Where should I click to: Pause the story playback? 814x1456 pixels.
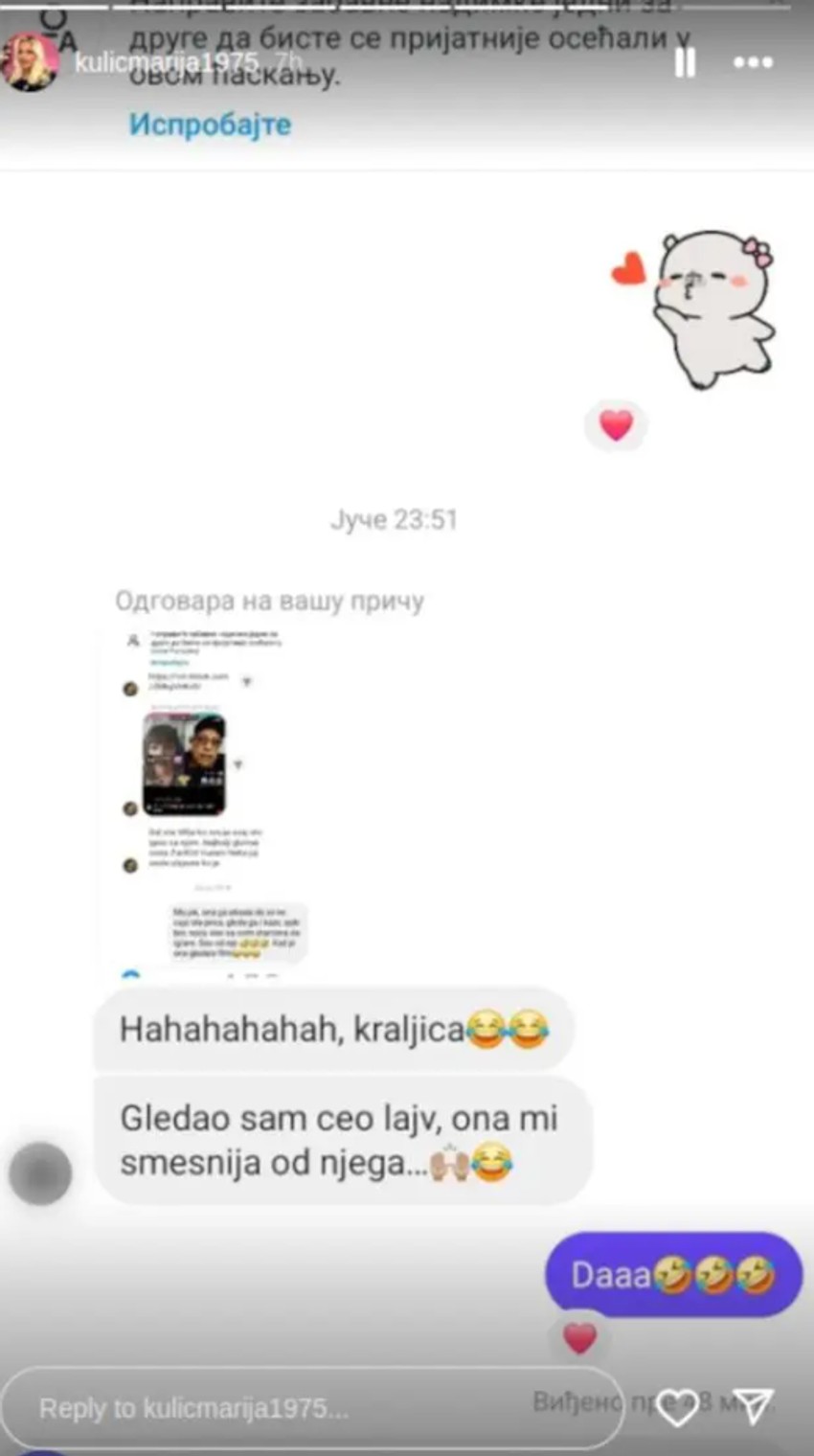(x=685, y=63)
